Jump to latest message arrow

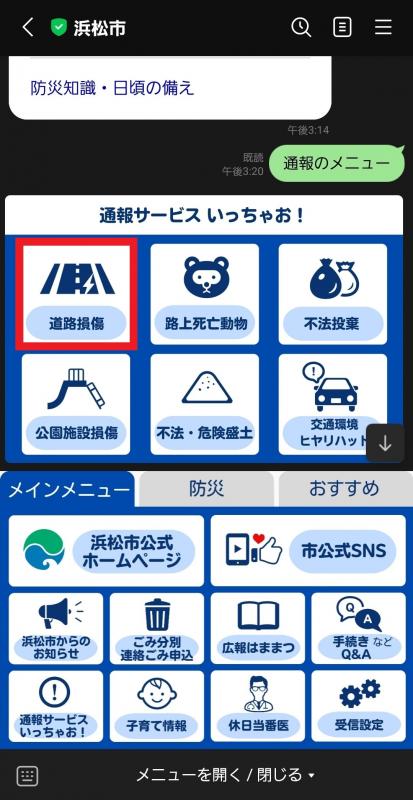tap(385, 443)
